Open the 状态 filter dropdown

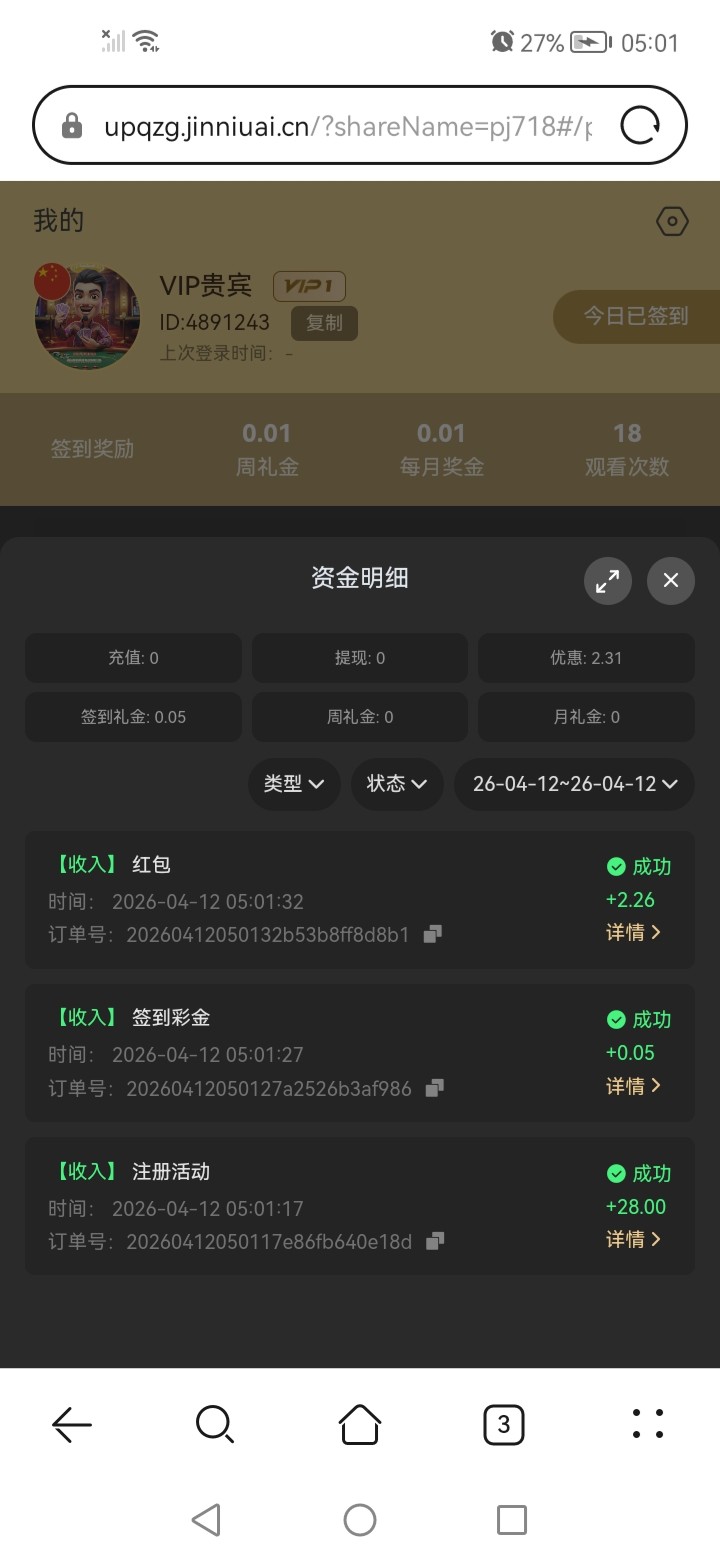click(x=397, y=784)
